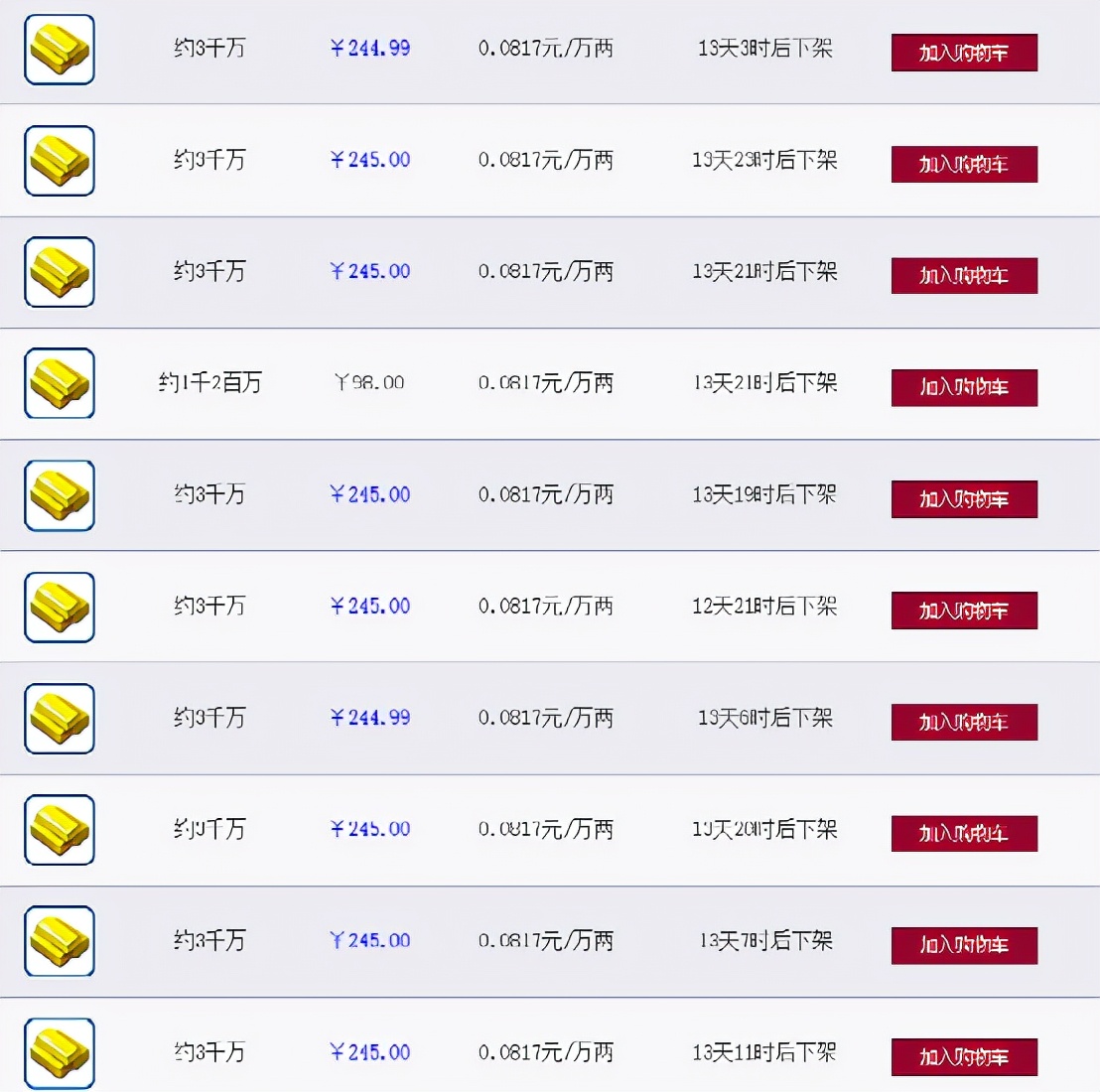
Task: Tap 加入购物车 for the 12天21时后下架 listing
Action: coord(964,611)
